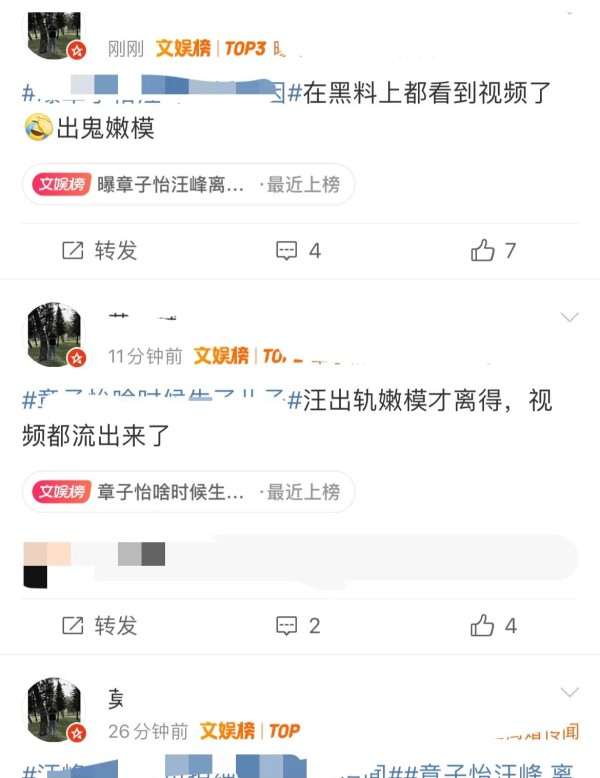The width and height of the screenshot is (600, 778).
Task: Open the 曝章子怡汪峰离 trending topic chip
Action: (x=188, y=184)
